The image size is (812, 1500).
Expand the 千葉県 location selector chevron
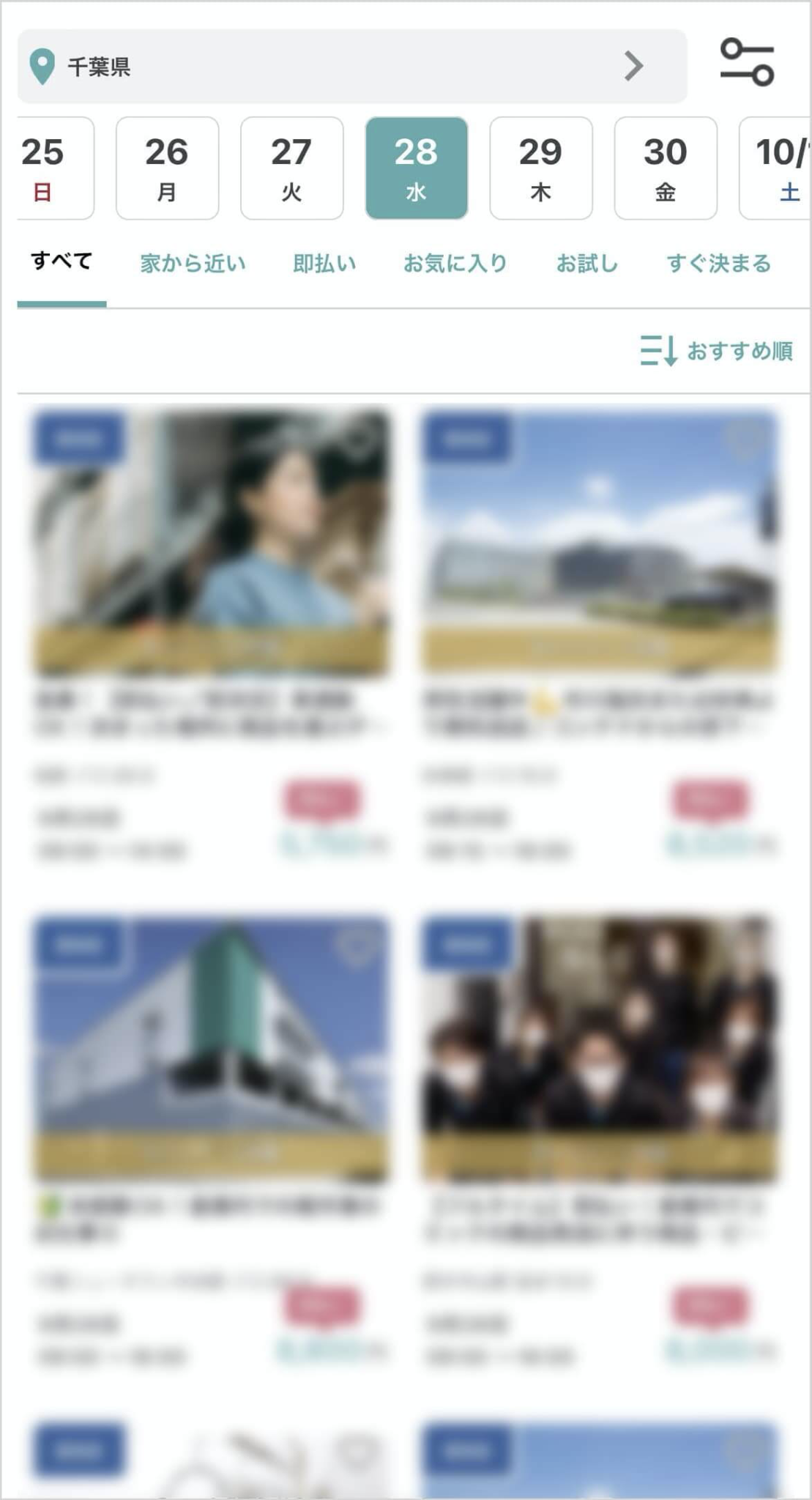(634, 66)
